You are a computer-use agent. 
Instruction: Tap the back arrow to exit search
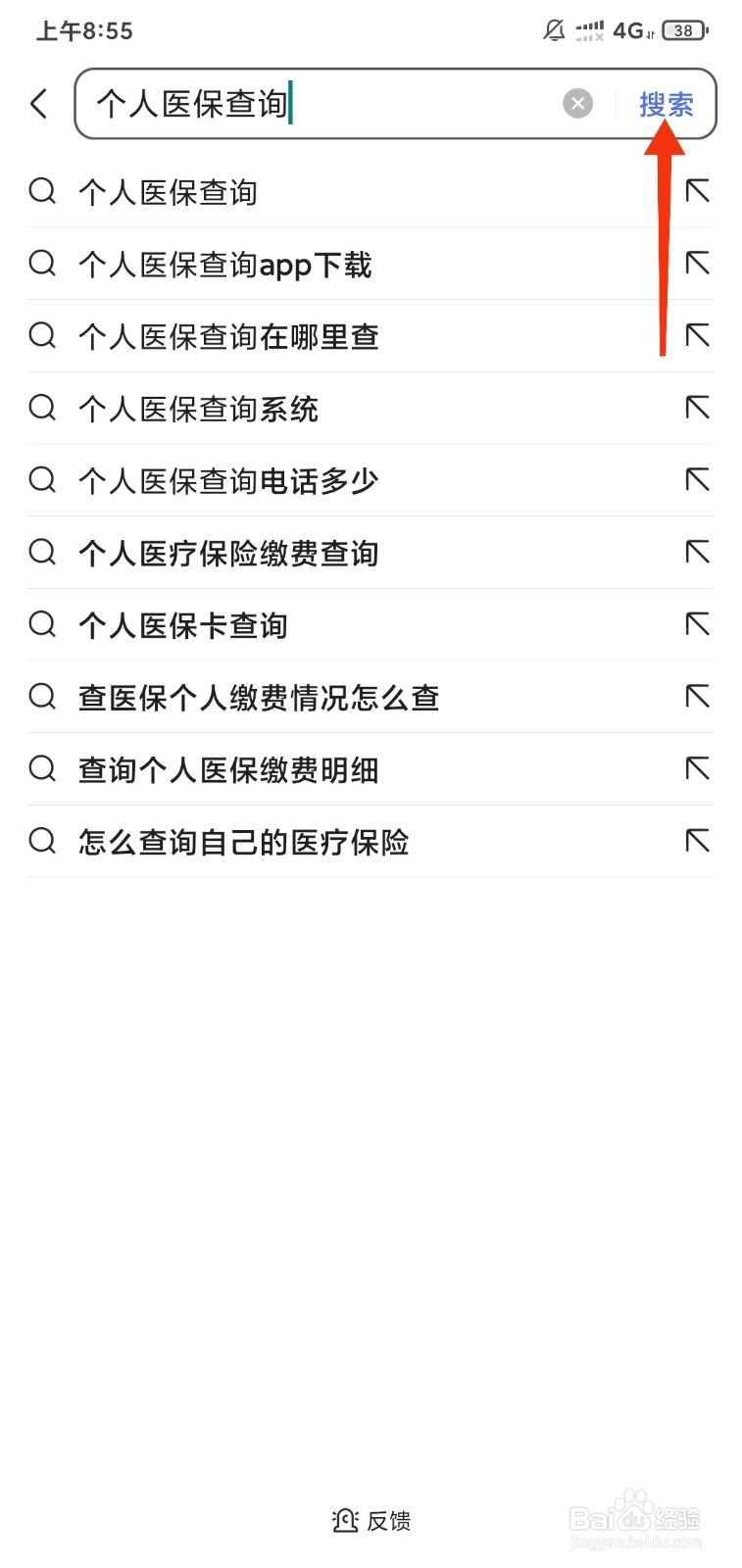[39, 103]
